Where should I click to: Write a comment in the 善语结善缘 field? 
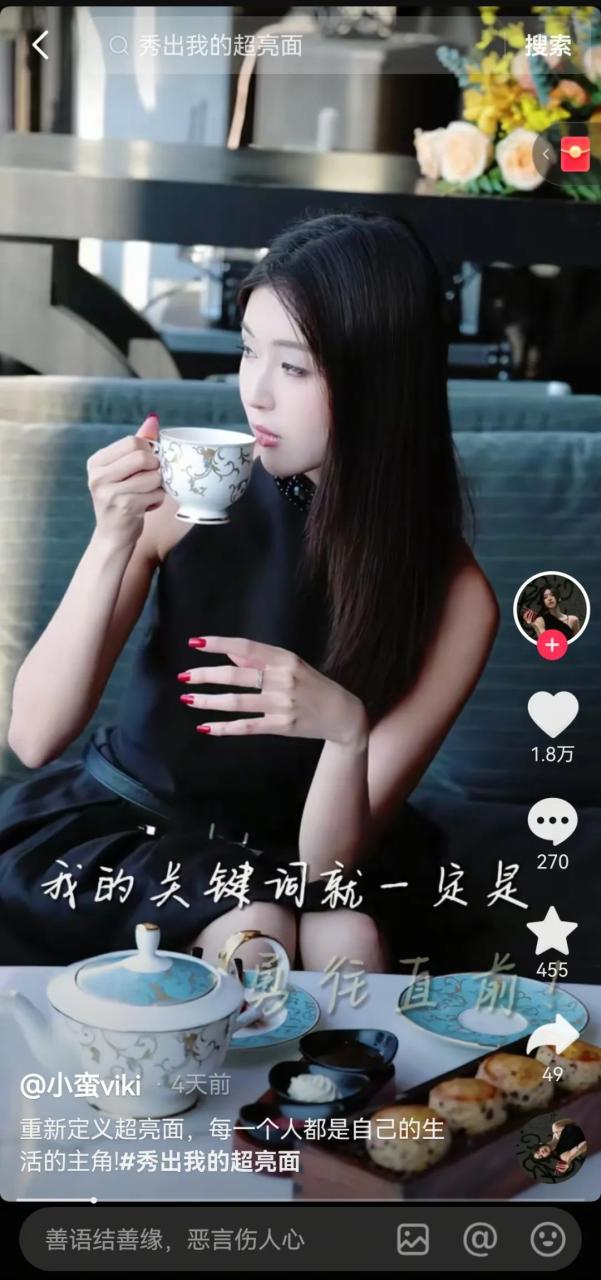point(200,1240)
